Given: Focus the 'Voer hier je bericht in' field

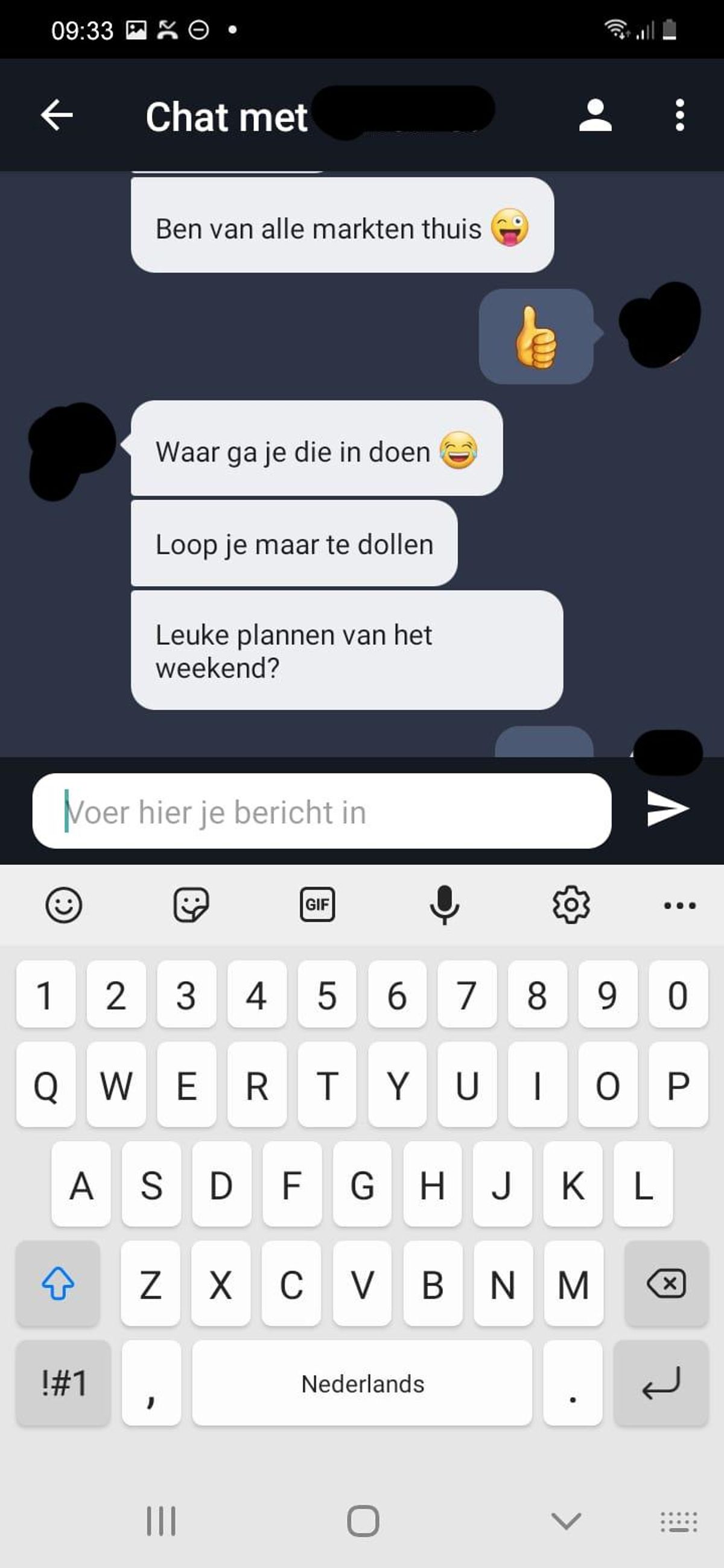Looking at the screenshot, I should (x=322, y=811).
